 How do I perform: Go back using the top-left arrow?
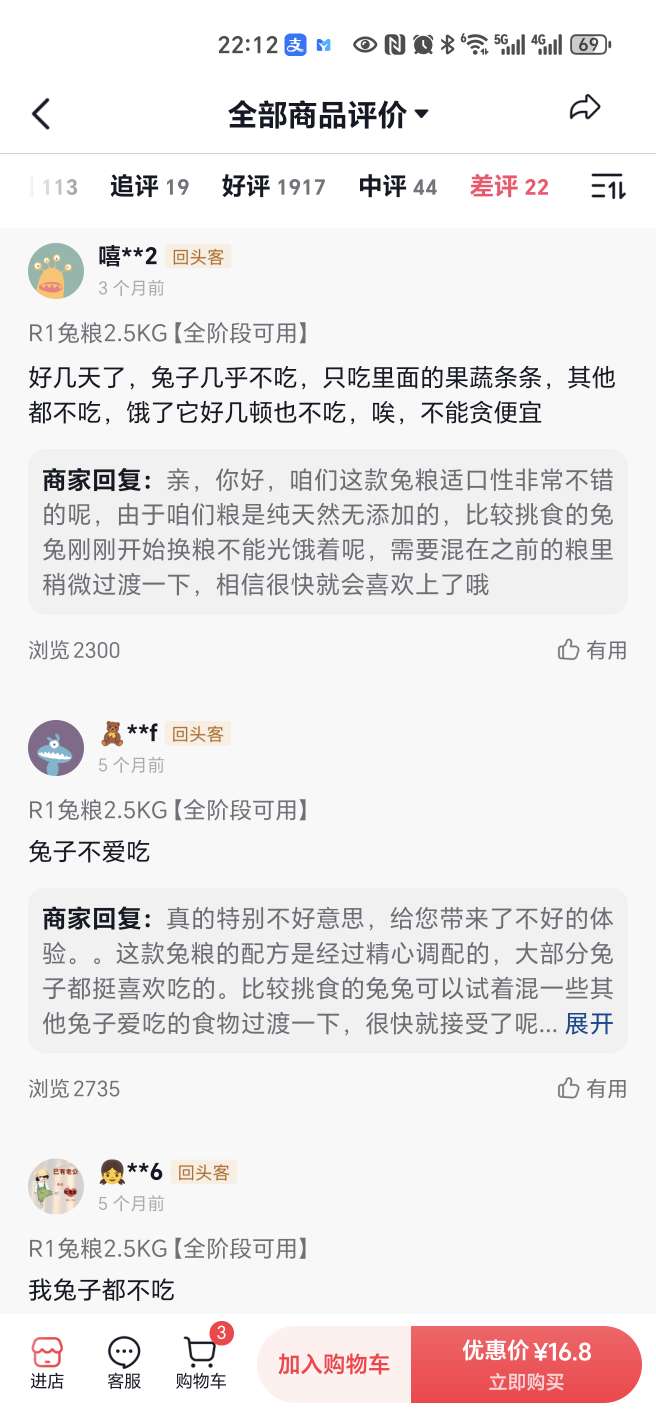[x=41, y=114]
